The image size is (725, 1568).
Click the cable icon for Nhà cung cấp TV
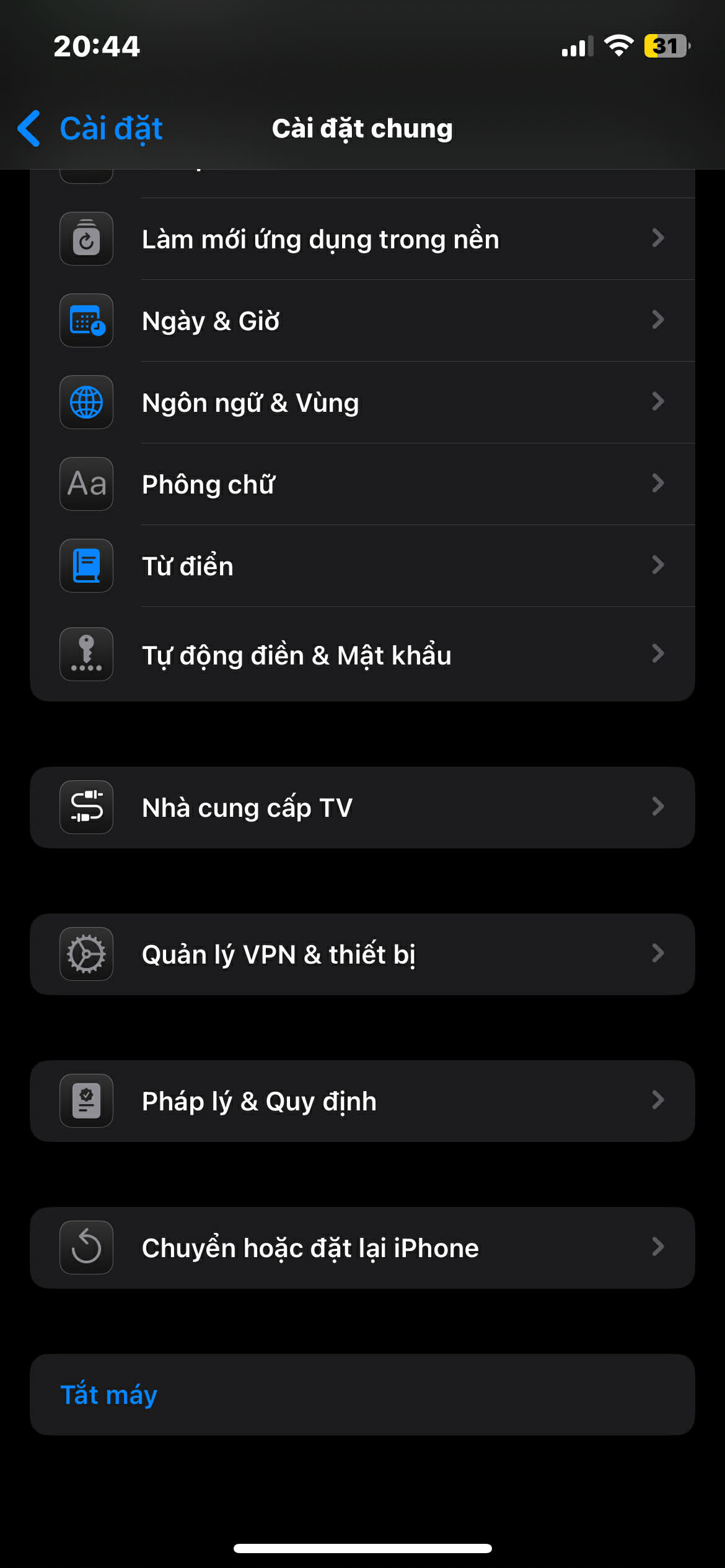[x=86, y=807]
